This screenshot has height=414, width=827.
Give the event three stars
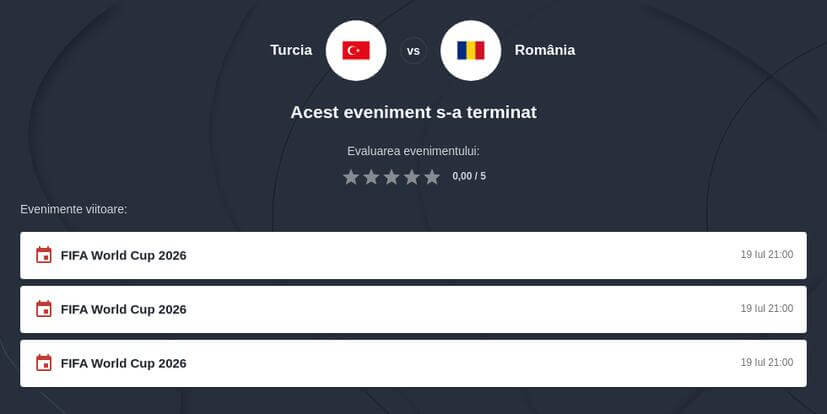[391, 177]
